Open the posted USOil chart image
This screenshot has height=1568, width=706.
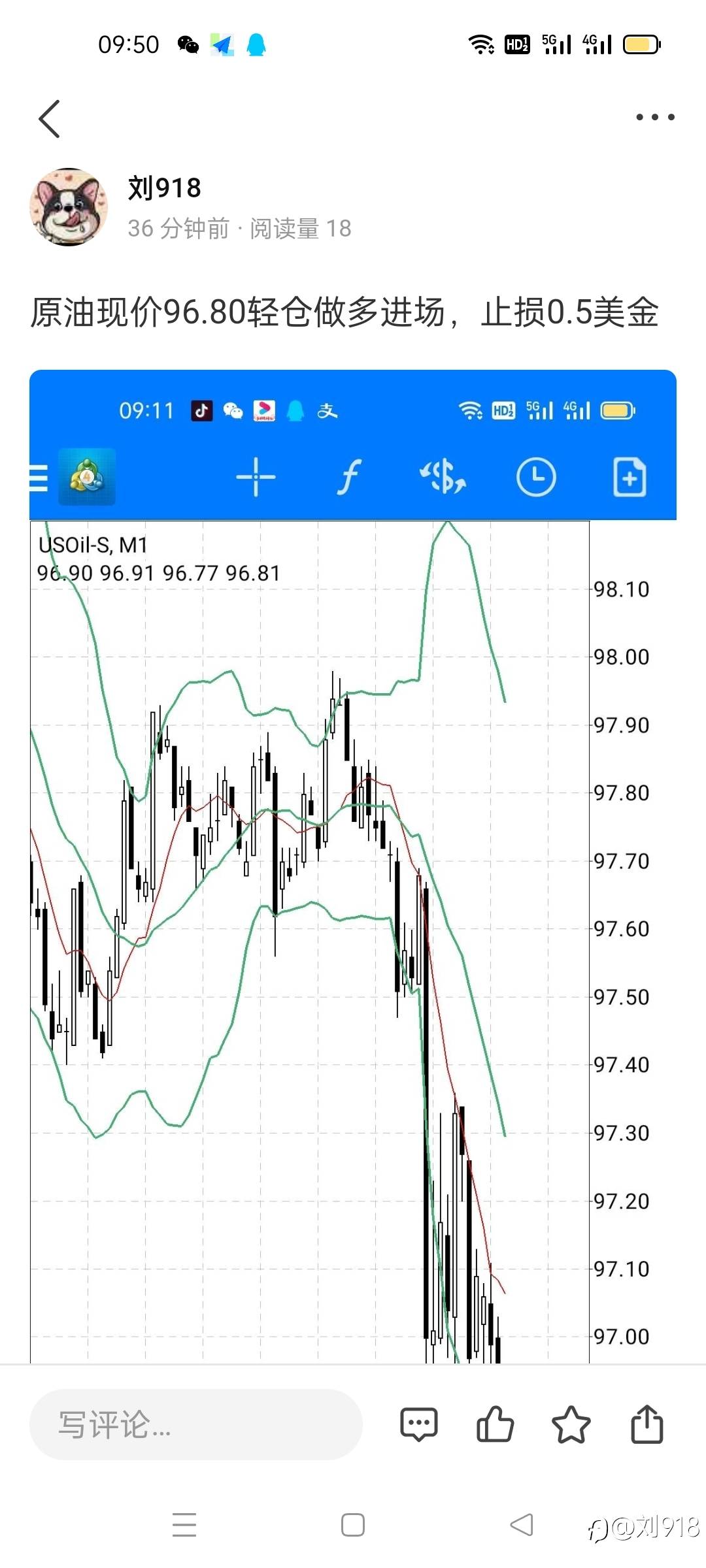point(353,866)
